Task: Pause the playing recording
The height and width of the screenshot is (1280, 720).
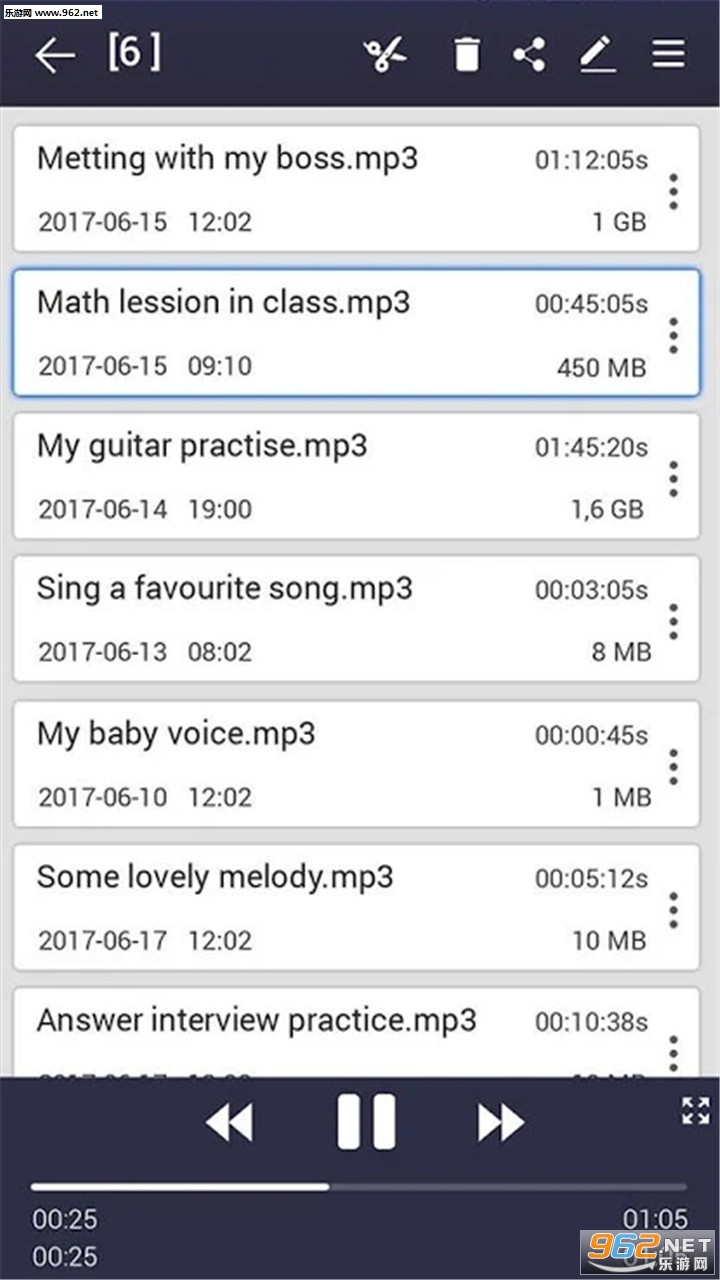Action: (366, 1122)
